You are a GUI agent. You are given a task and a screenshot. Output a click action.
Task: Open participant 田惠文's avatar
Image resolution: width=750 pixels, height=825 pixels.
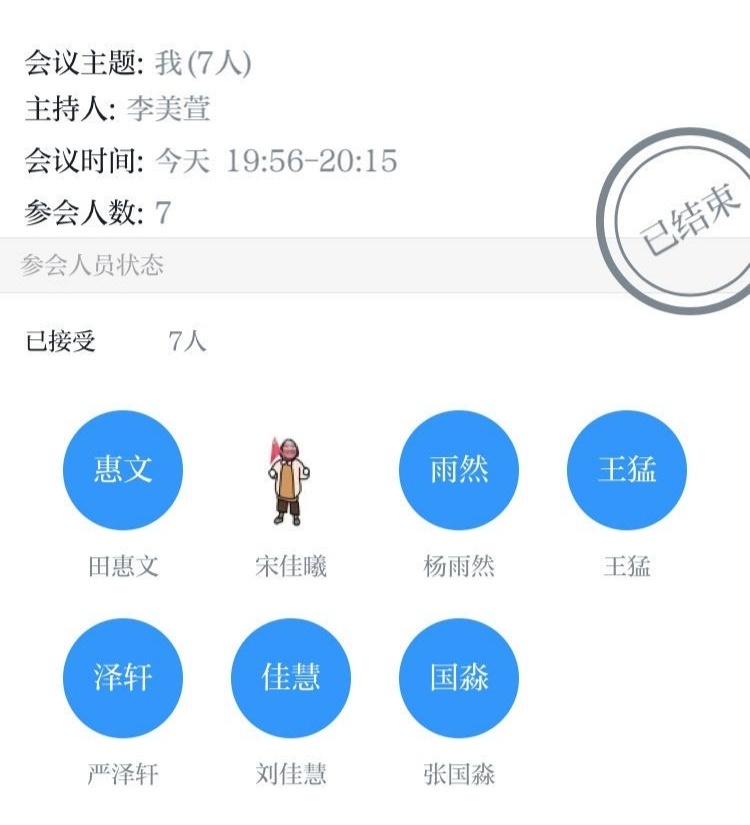(123, 470)
